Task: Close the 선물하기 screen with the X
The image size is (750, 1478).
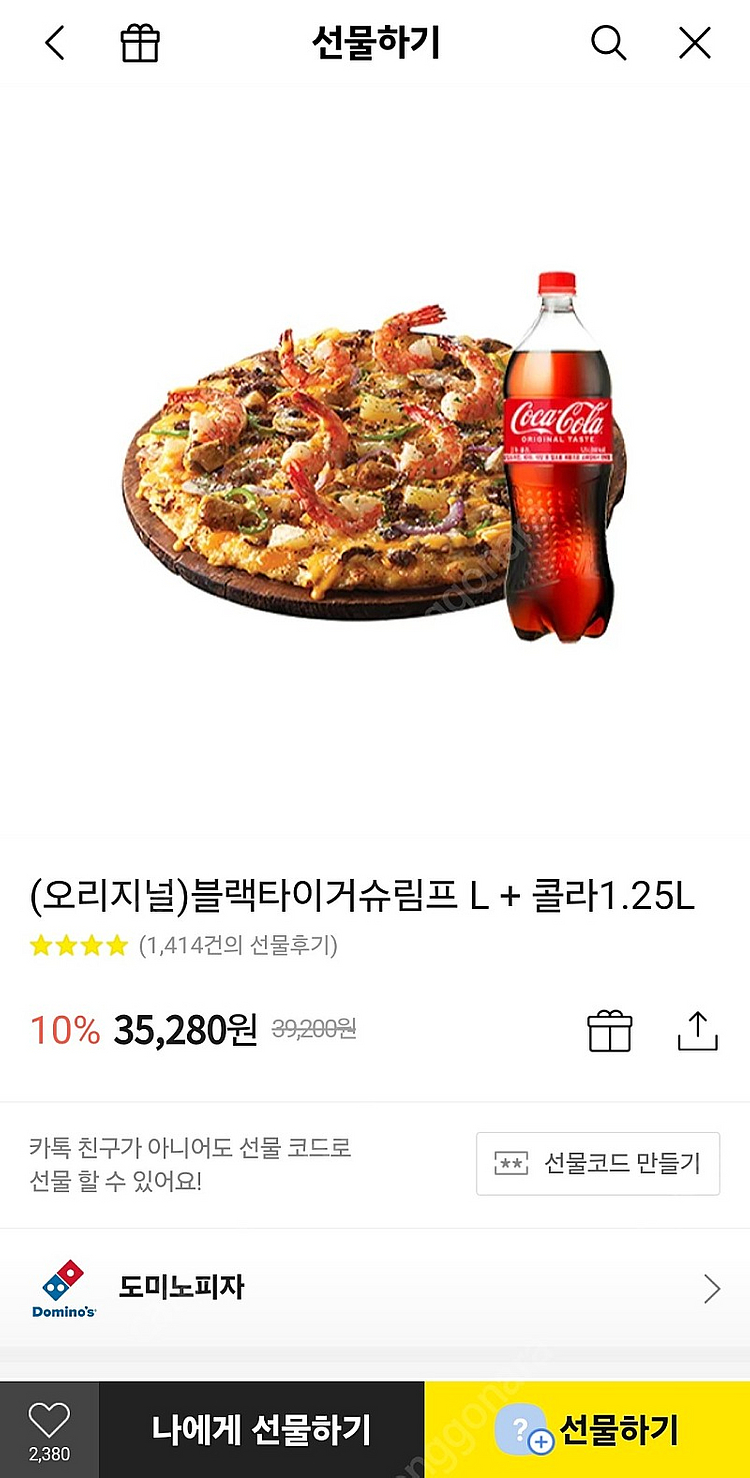Action: 694,43
